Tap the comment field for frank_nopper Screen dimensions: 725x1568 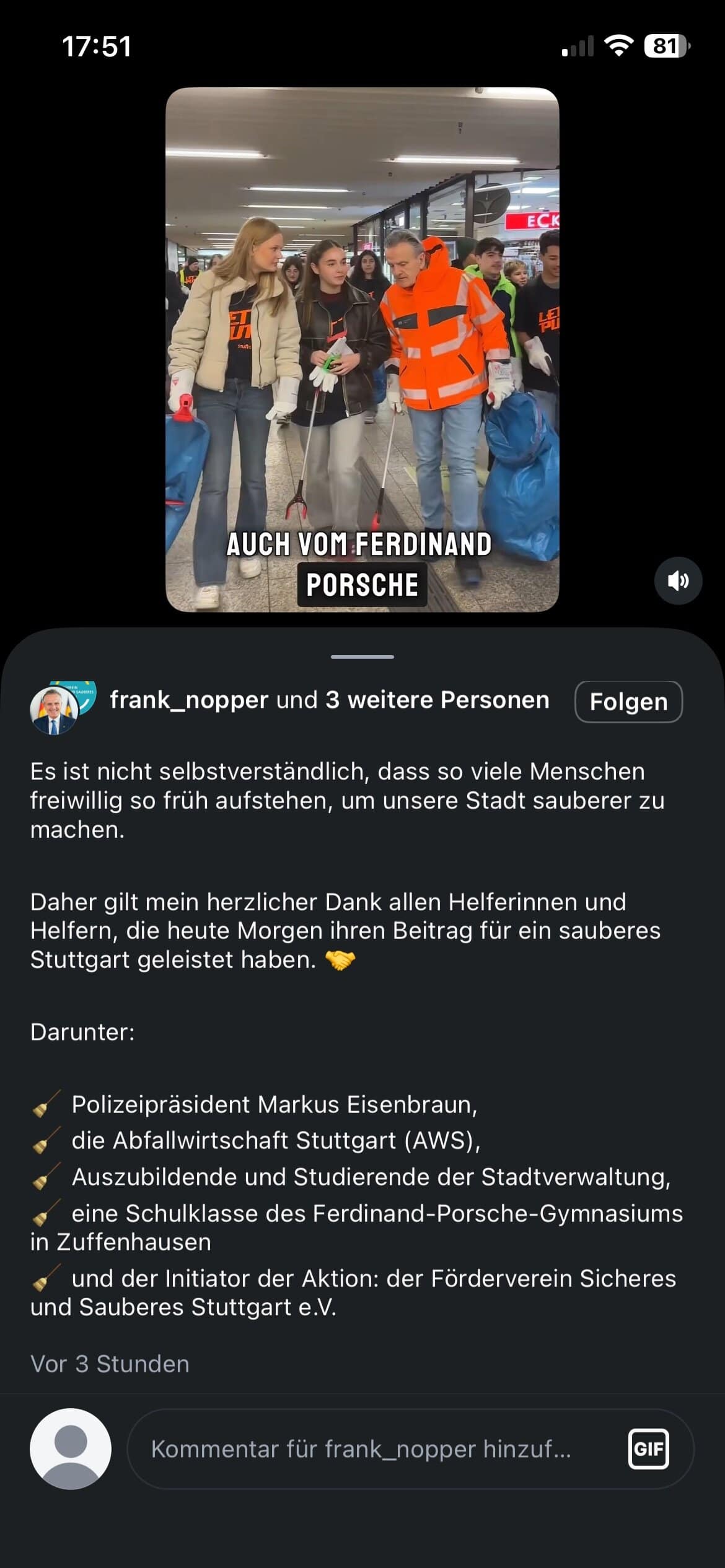pos(372,1449)
